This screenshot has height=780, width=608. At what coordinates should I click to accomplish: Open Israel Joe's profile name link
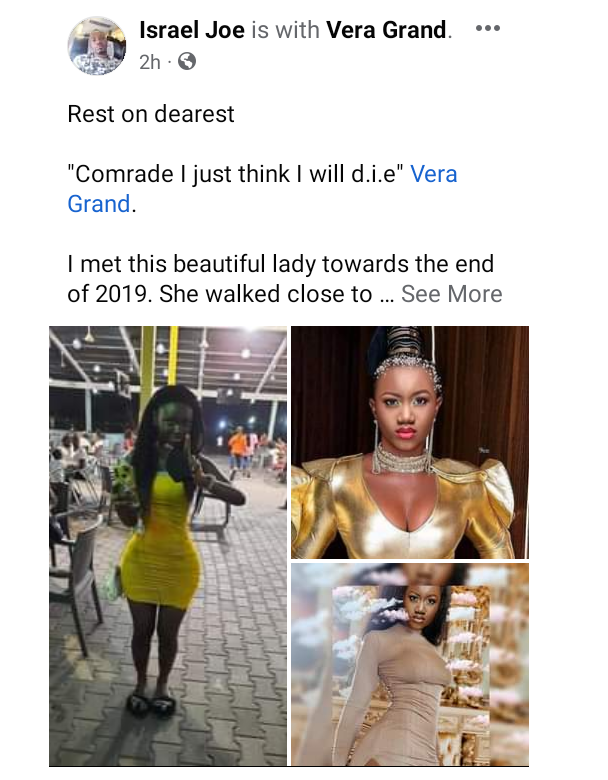(x=191, y=30)
